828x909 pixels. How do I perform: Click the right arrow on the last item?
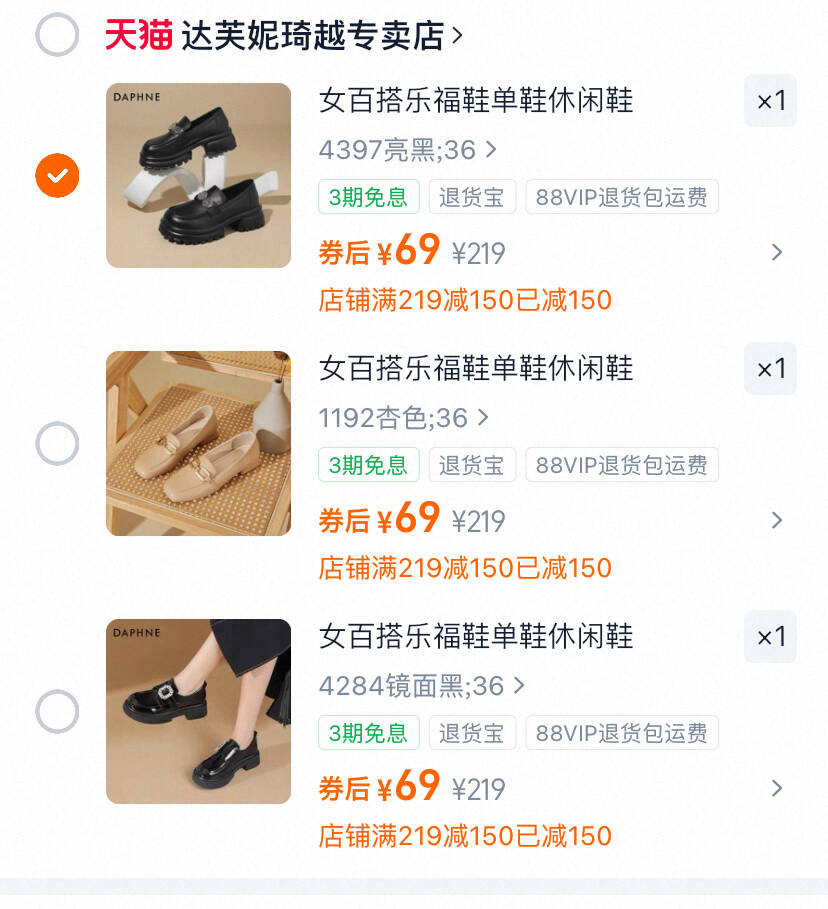(778, 788)
